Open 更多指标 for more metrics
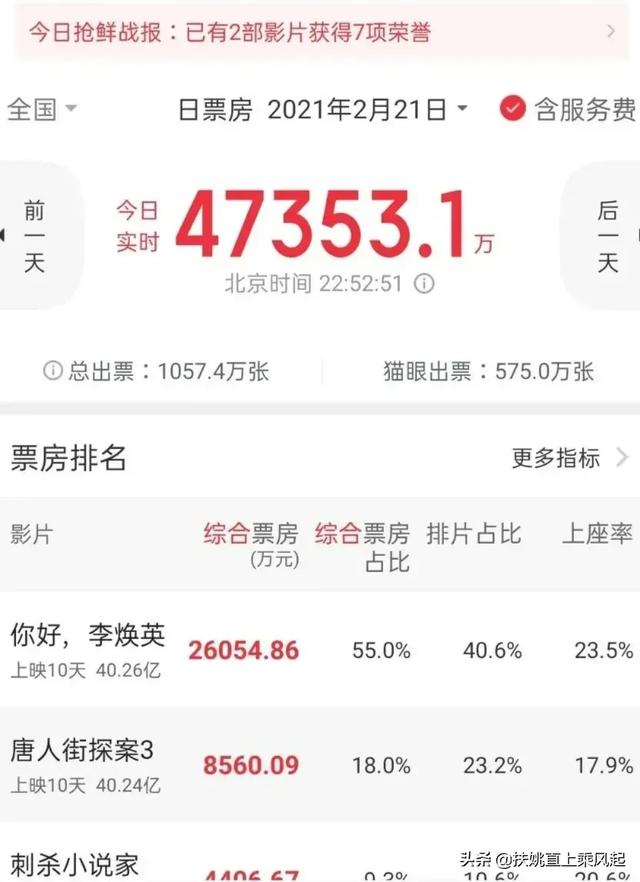Viewport: 640px width, 882px height. click(570, 458)
